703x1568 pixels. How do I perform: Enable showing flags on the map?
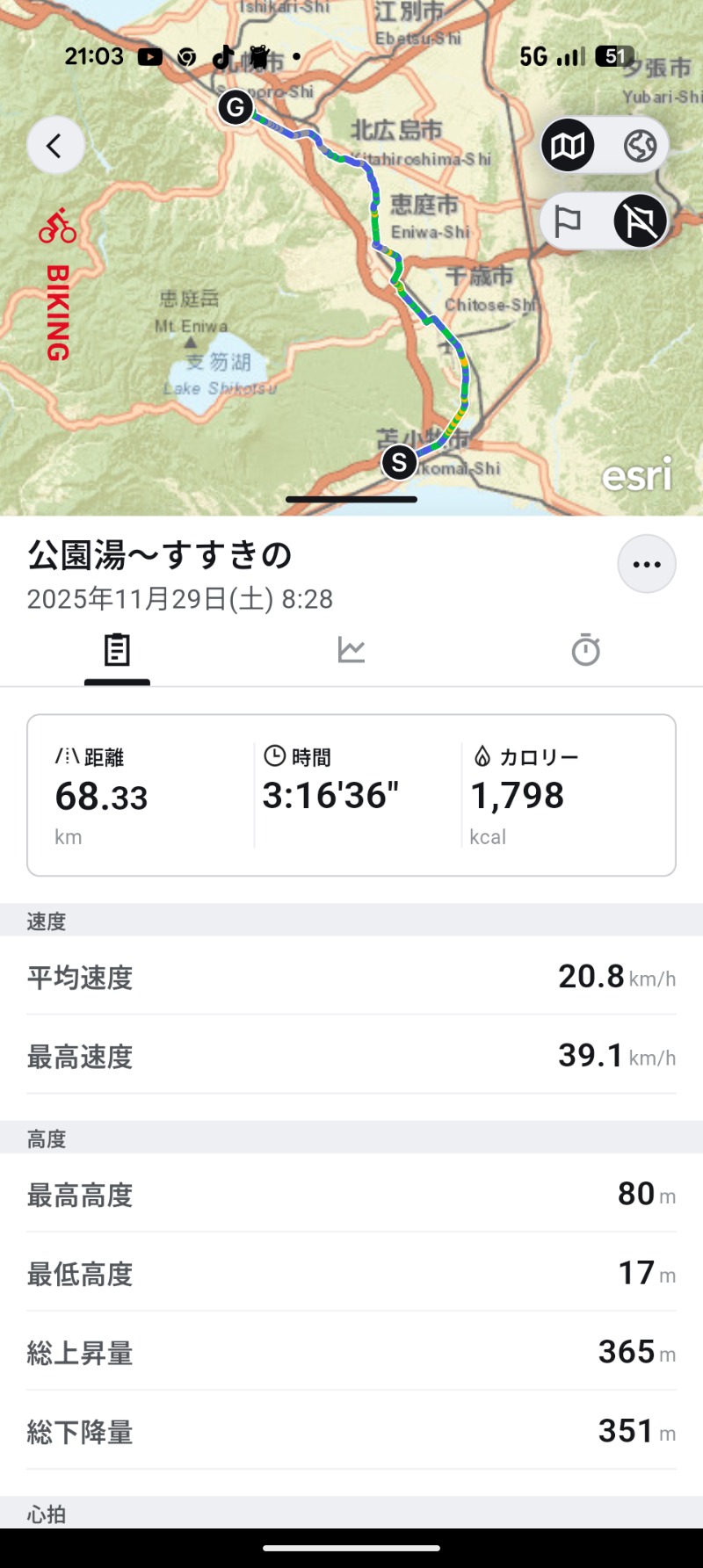(567, 220)
